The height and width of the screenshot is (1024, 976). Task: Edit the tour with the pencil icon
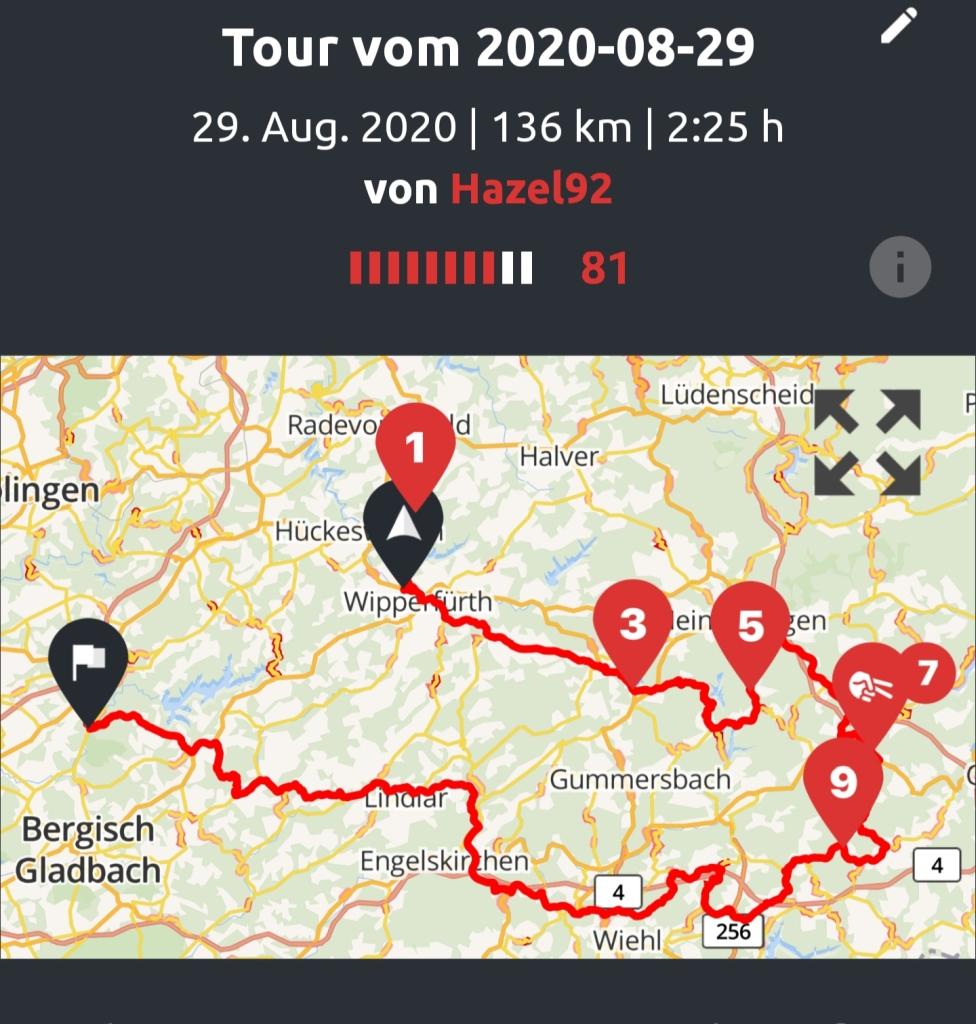898,27
